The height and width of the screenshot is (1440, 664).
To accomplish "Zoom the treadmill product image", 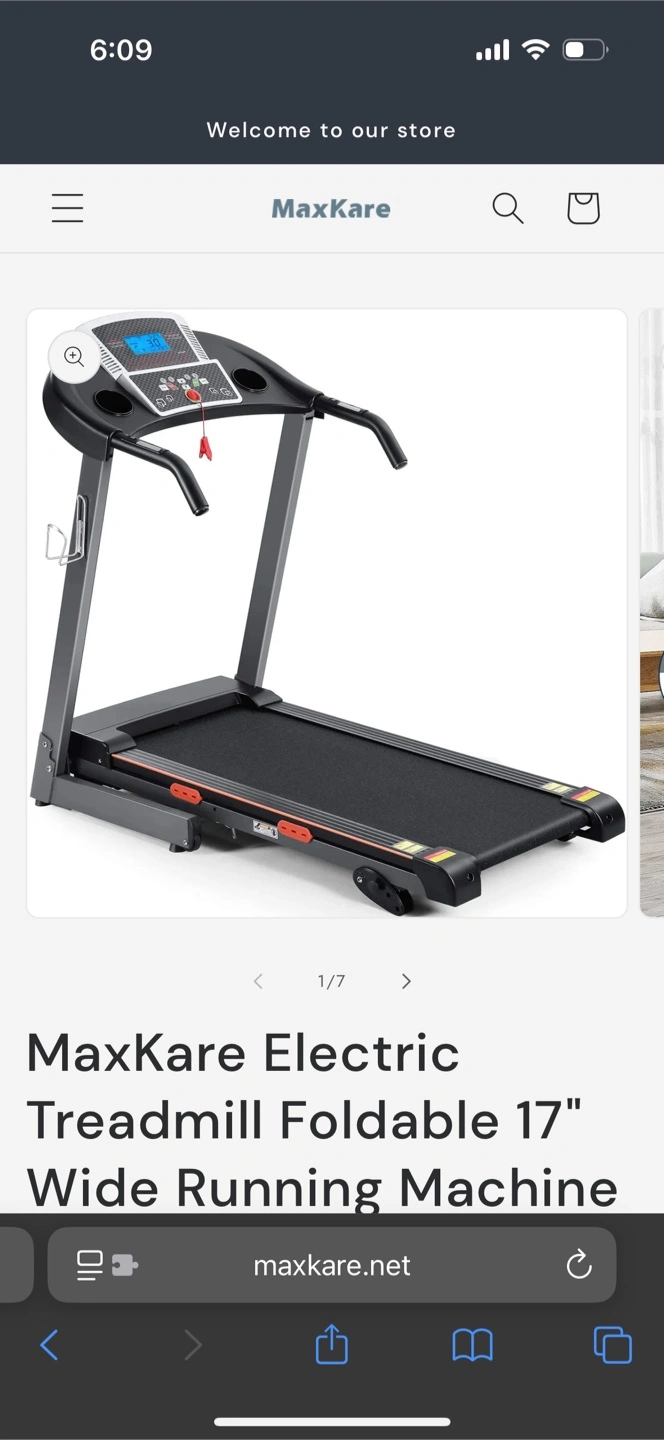I will pos(74,356).
